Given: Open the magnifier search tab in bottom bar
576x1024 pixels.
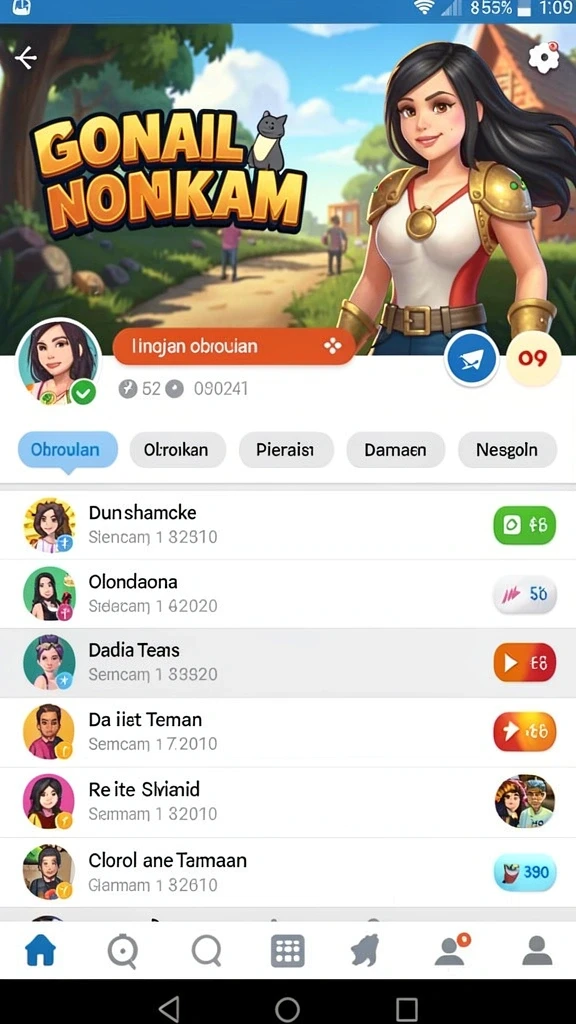Looking at the screenshot, I should 206,950.
